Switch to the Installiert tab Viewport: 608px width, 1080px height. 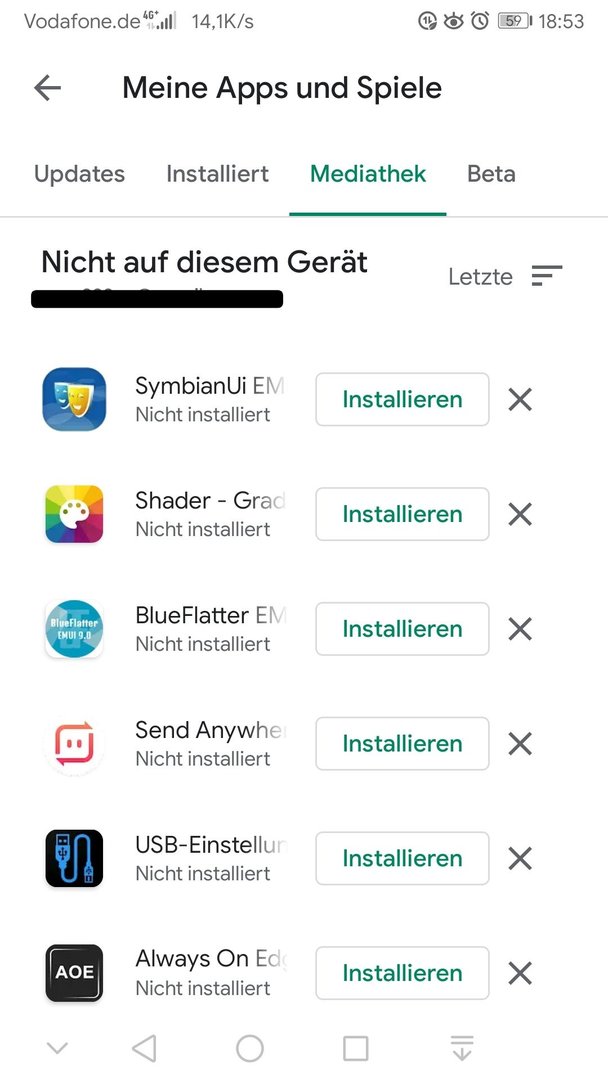(x=218, y=174)
